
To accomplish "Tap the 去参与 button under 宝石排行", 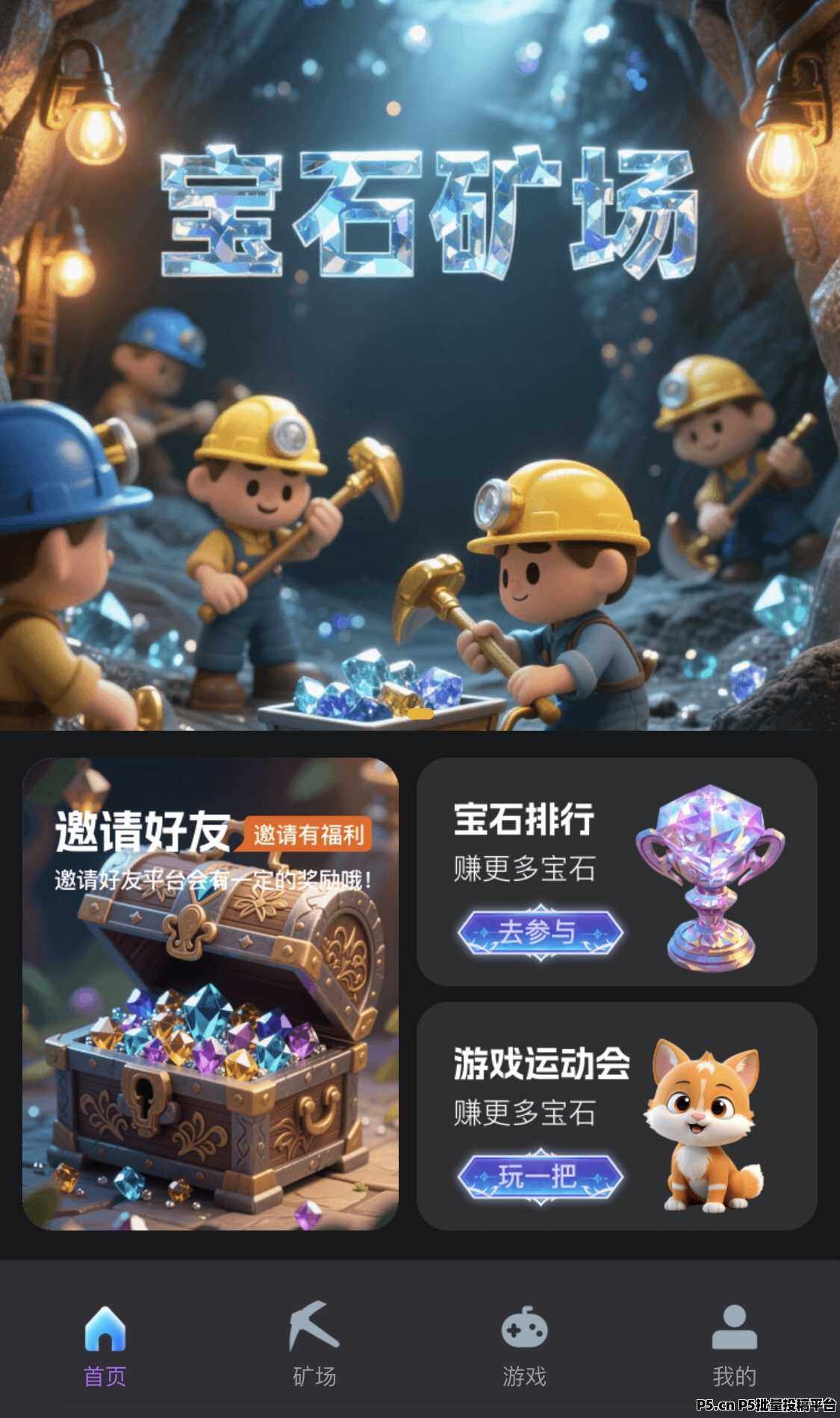I will coord(539,932).
